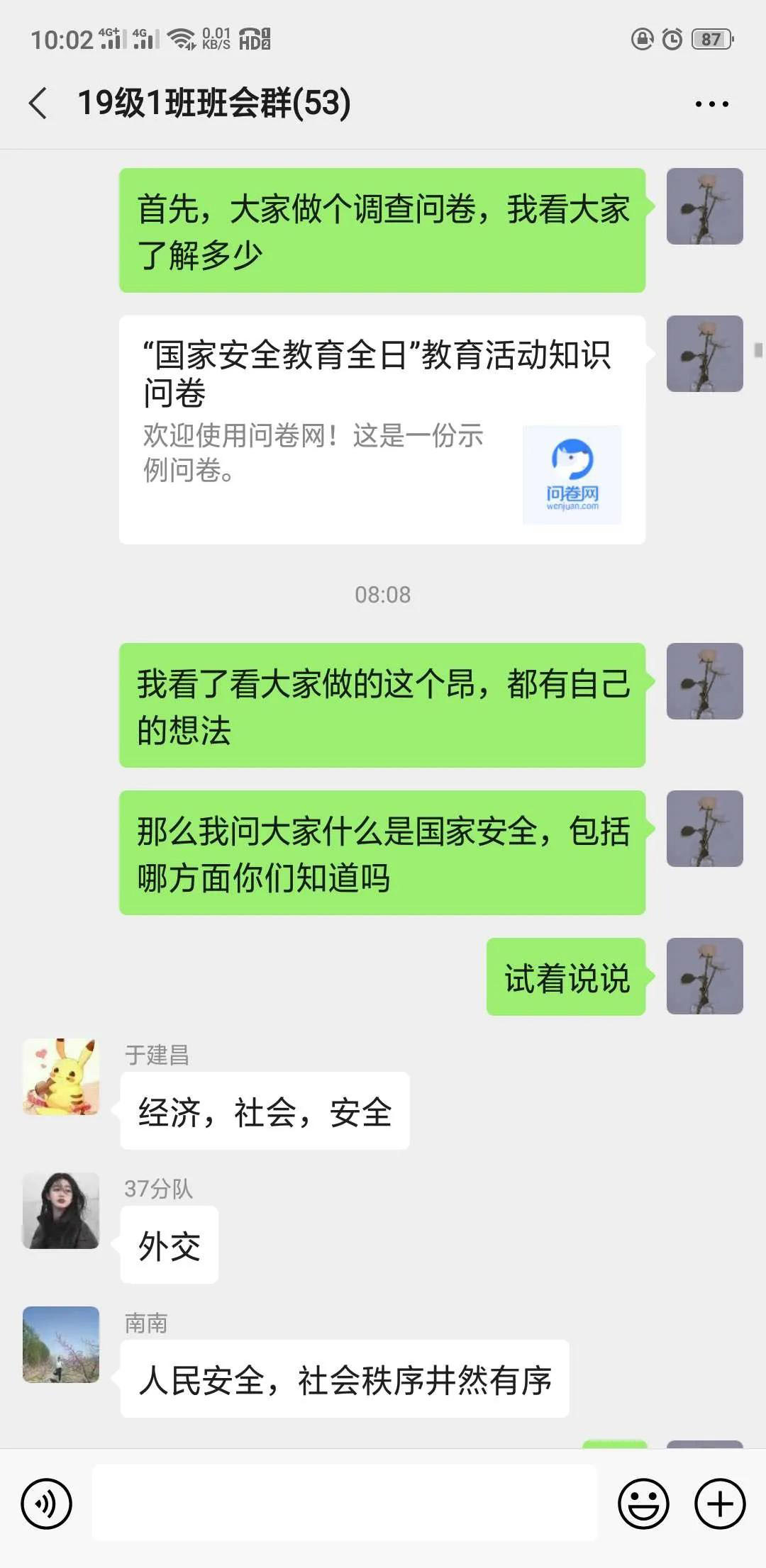This screenshot has width=766, height=1568.
Task: Tap the message text field
Action: click(x=345, y=1503)
